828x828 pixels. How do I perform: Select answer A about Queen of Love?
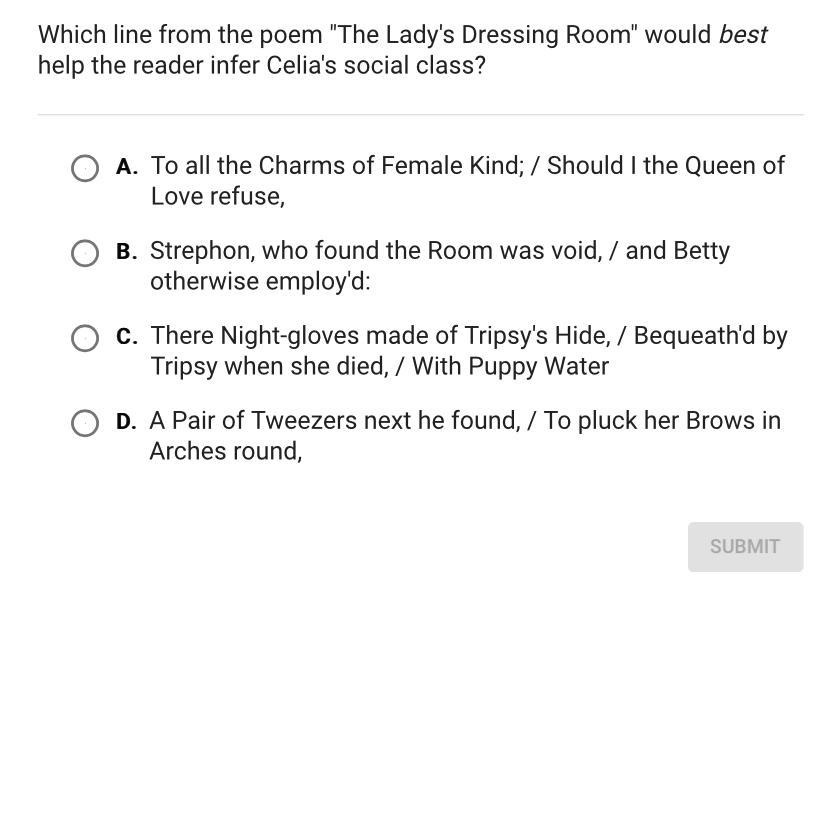pyautogui.click(x=85, y=168)
